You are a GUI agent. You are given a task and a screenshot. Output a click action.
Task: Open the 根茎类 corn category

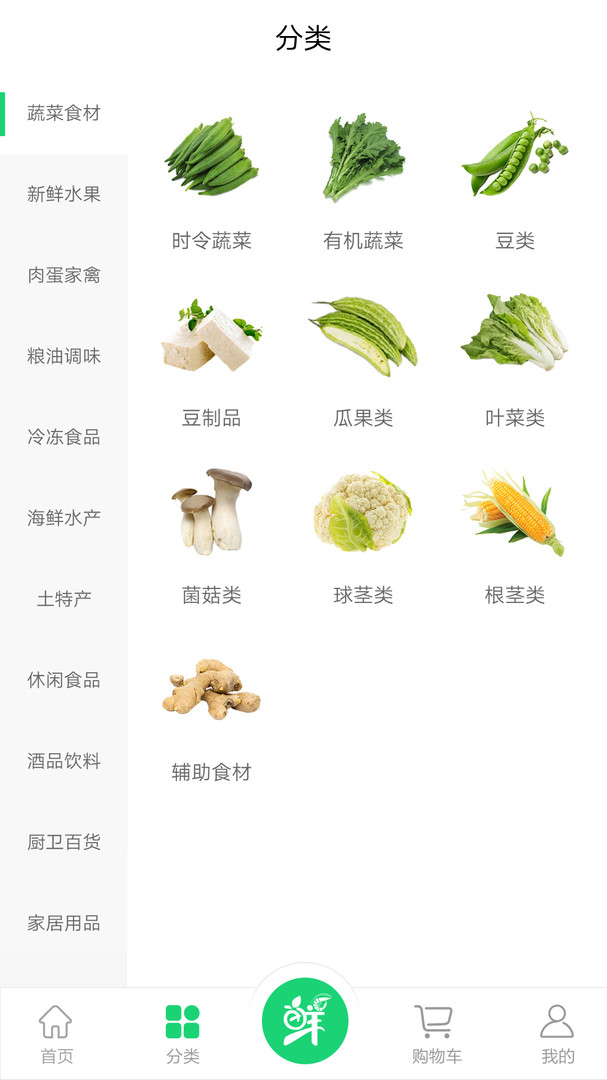point(515,536)
